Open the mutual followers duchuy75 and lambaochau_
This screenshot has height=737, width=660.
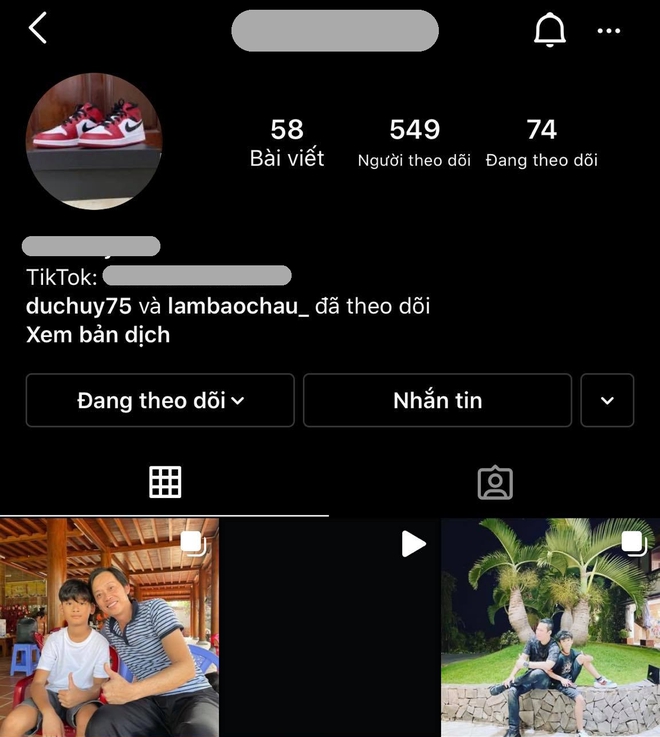pos(228,306)
